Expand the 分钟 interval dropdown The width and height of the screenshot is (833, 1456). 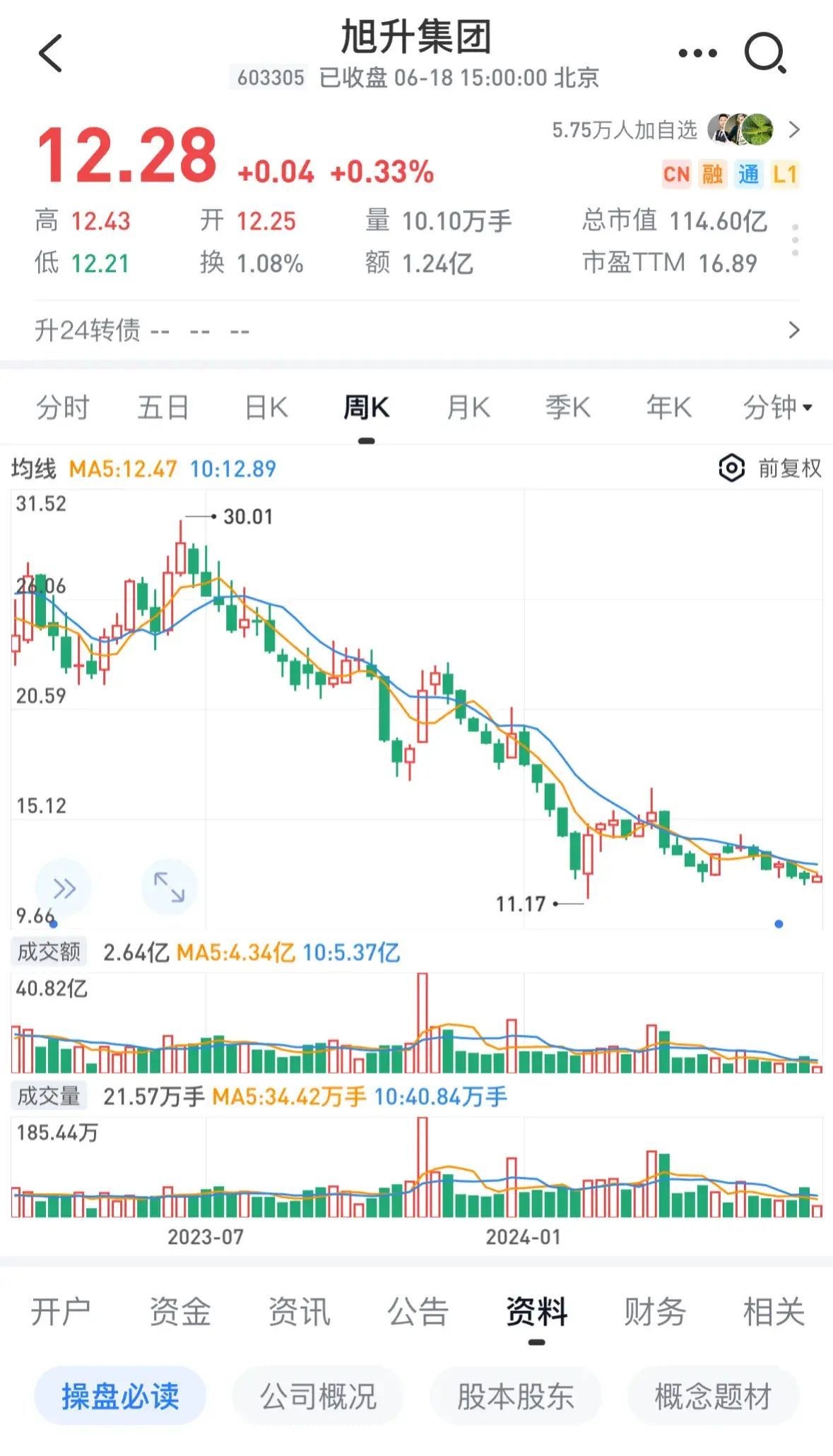(x=776, y=408)
